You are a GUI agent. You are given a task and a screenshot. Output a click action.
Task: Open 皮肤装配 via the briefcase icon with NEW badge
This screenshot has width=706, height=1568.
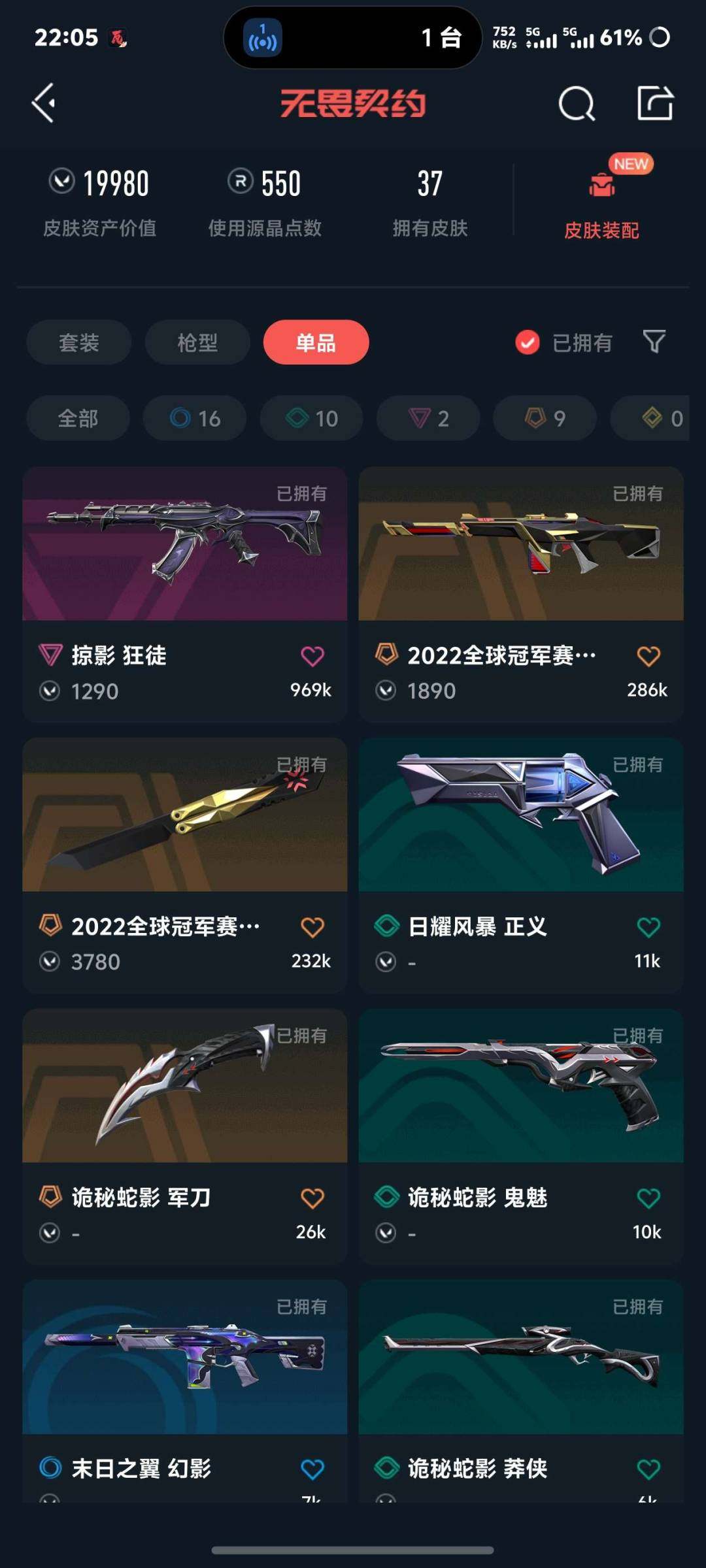(x=602, y=186)
